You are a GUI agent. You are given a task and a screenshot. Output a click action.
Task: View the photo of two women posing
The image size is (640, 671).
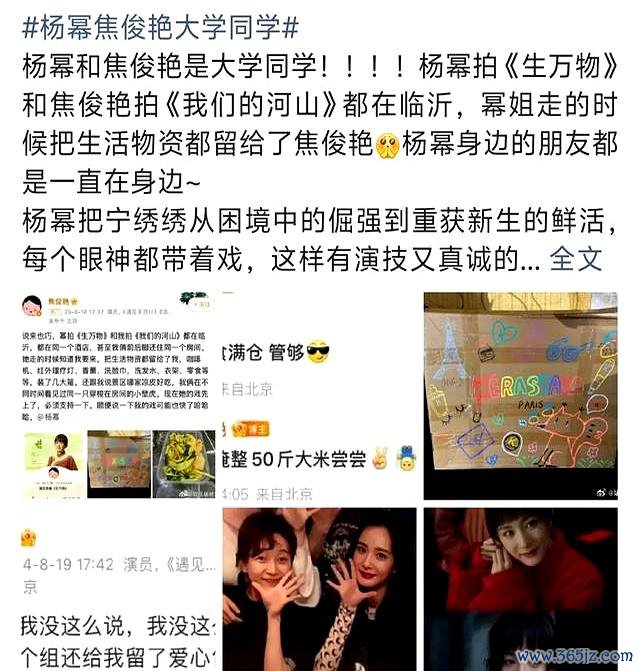(318, 588)
